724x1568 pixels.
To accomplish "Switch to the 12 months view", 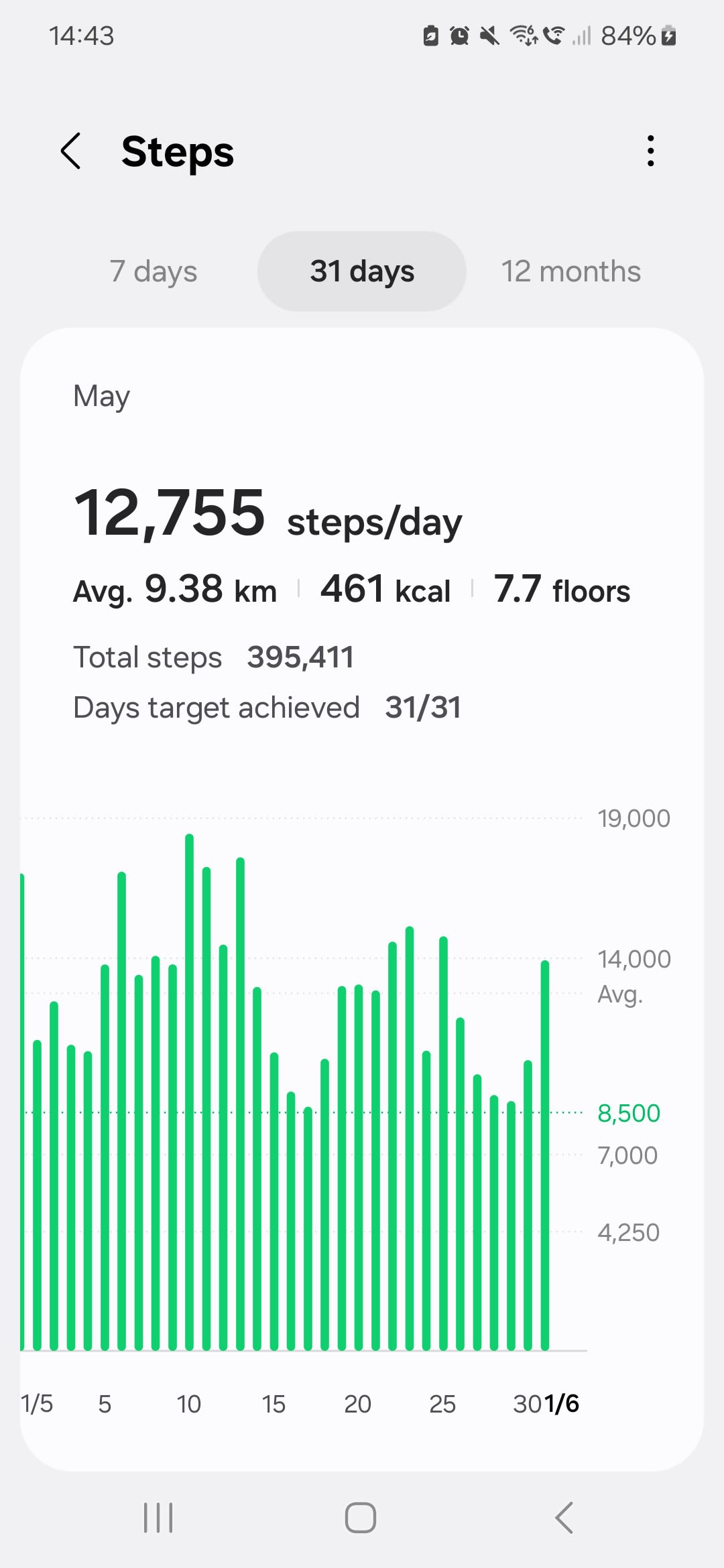I will click(570, 271).
